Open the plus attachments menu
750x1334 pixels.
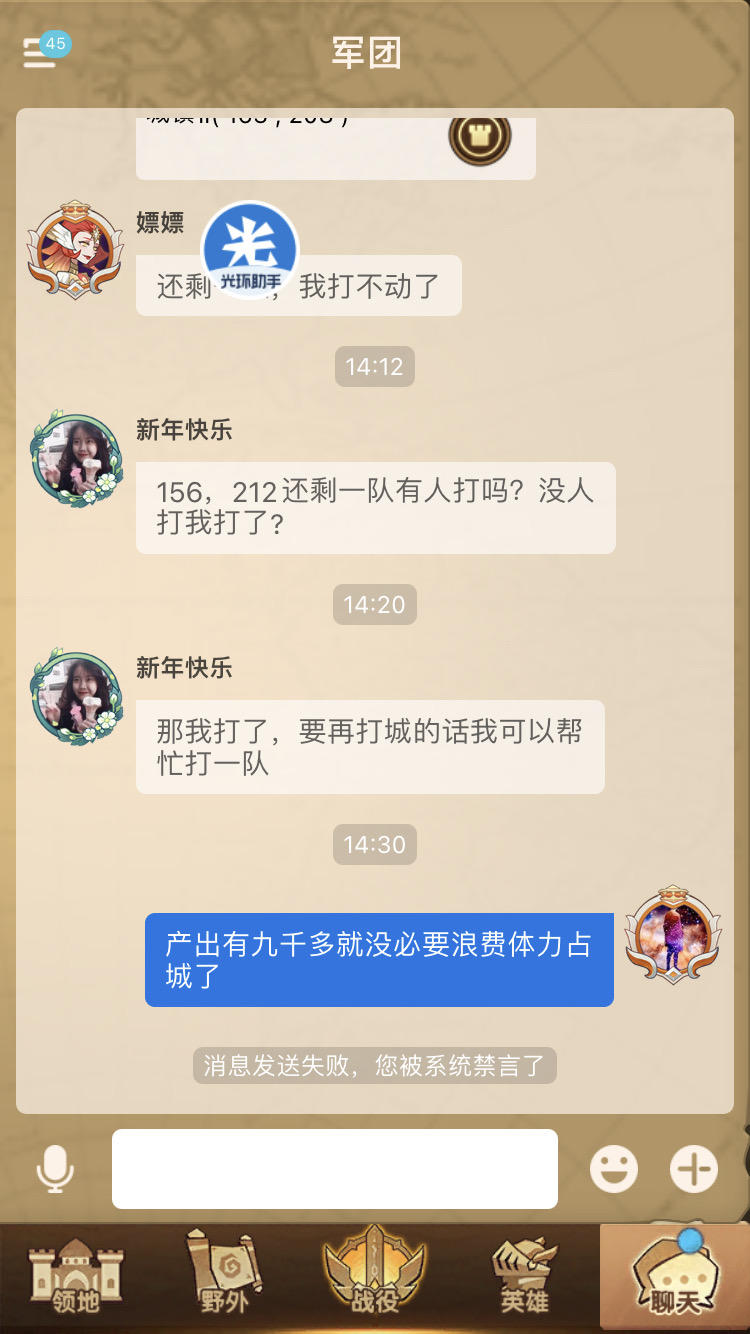pos(694,1169)
